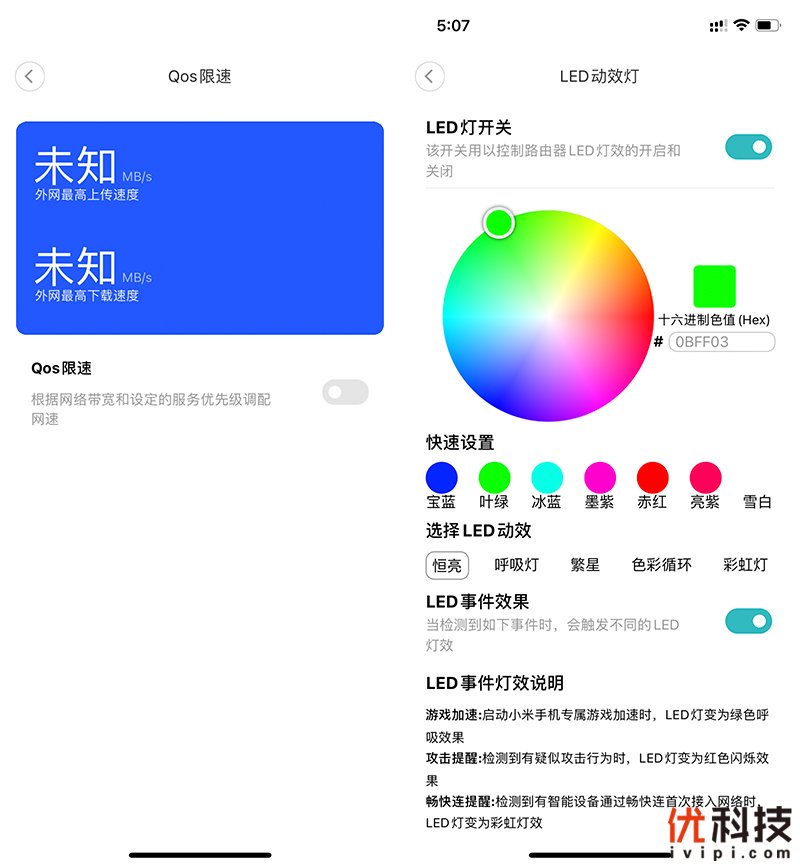Select the 宝蓝 quick color
This screenshot has width=800, height=866.
(441, 477)
